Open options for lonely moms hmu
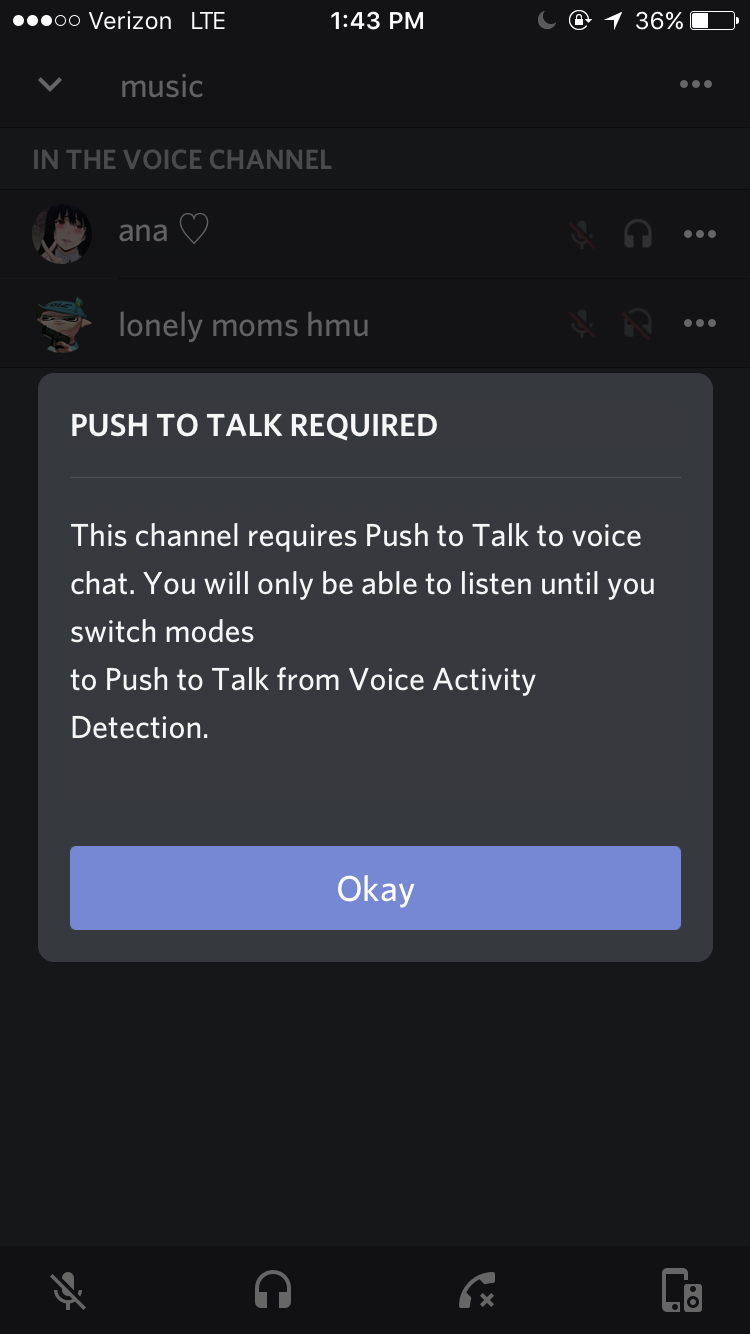This screenshot has height=1334, width=750. tap(699, 323)
